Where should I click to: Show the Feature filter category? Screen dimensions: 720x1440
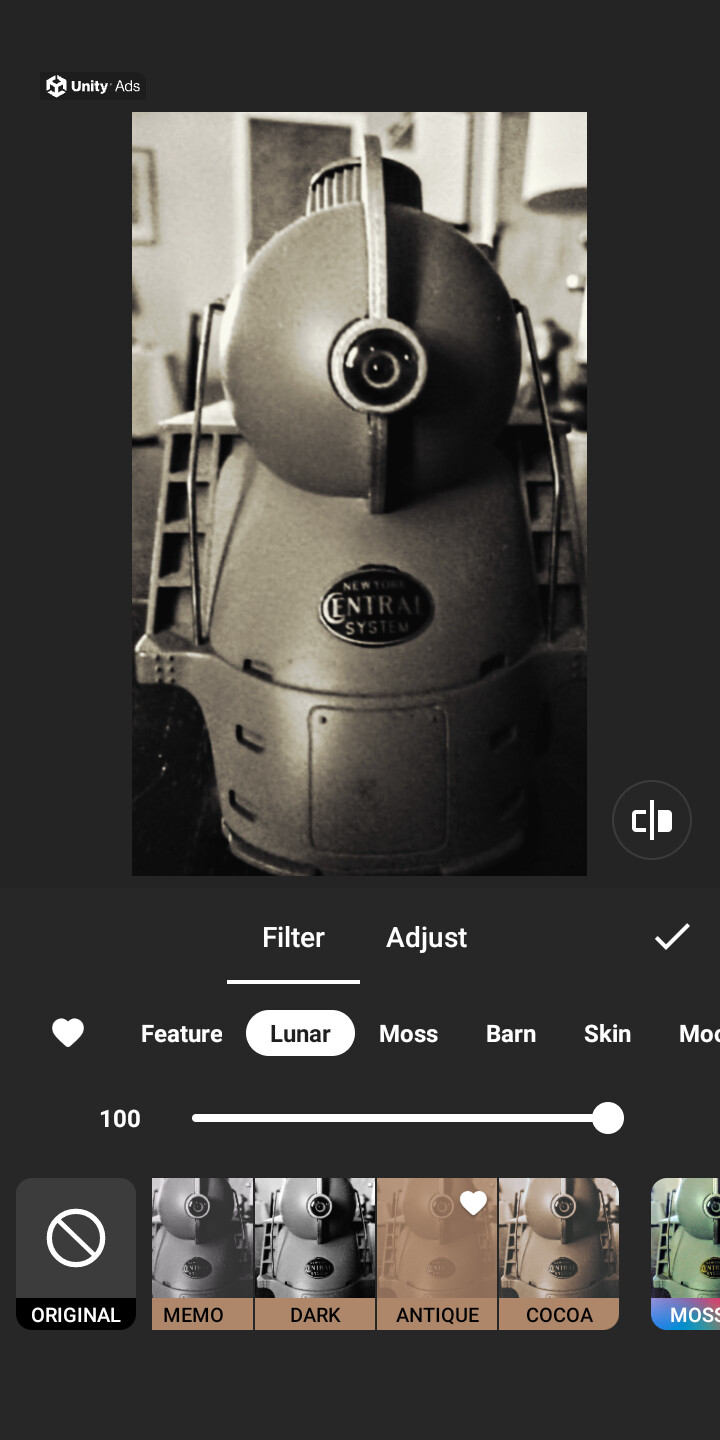click(182, 1034)
